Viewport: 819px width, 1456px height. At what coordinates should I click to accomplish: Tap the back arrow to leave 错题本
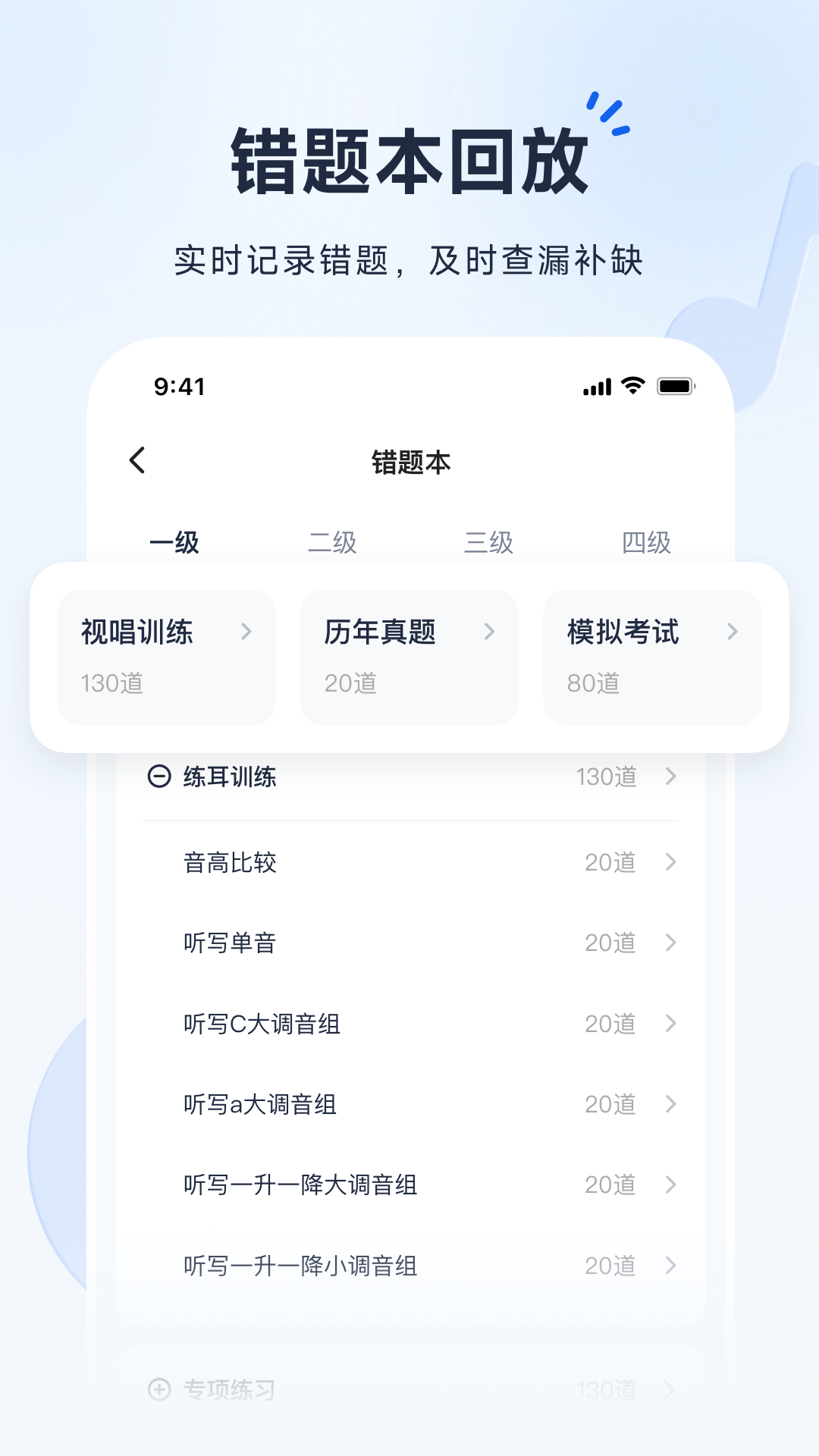138,460
